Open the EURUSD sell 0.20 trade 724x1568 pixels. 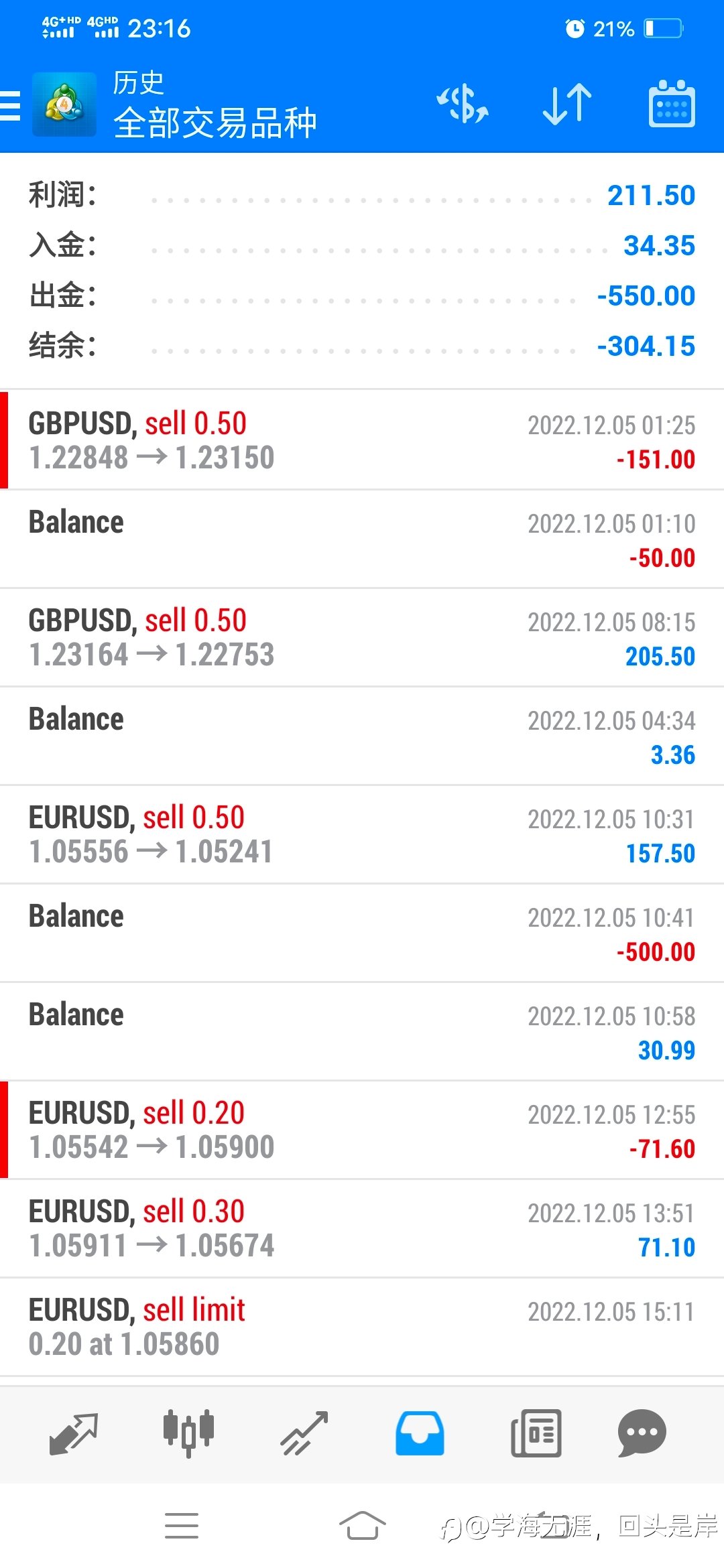[362, 1130]
